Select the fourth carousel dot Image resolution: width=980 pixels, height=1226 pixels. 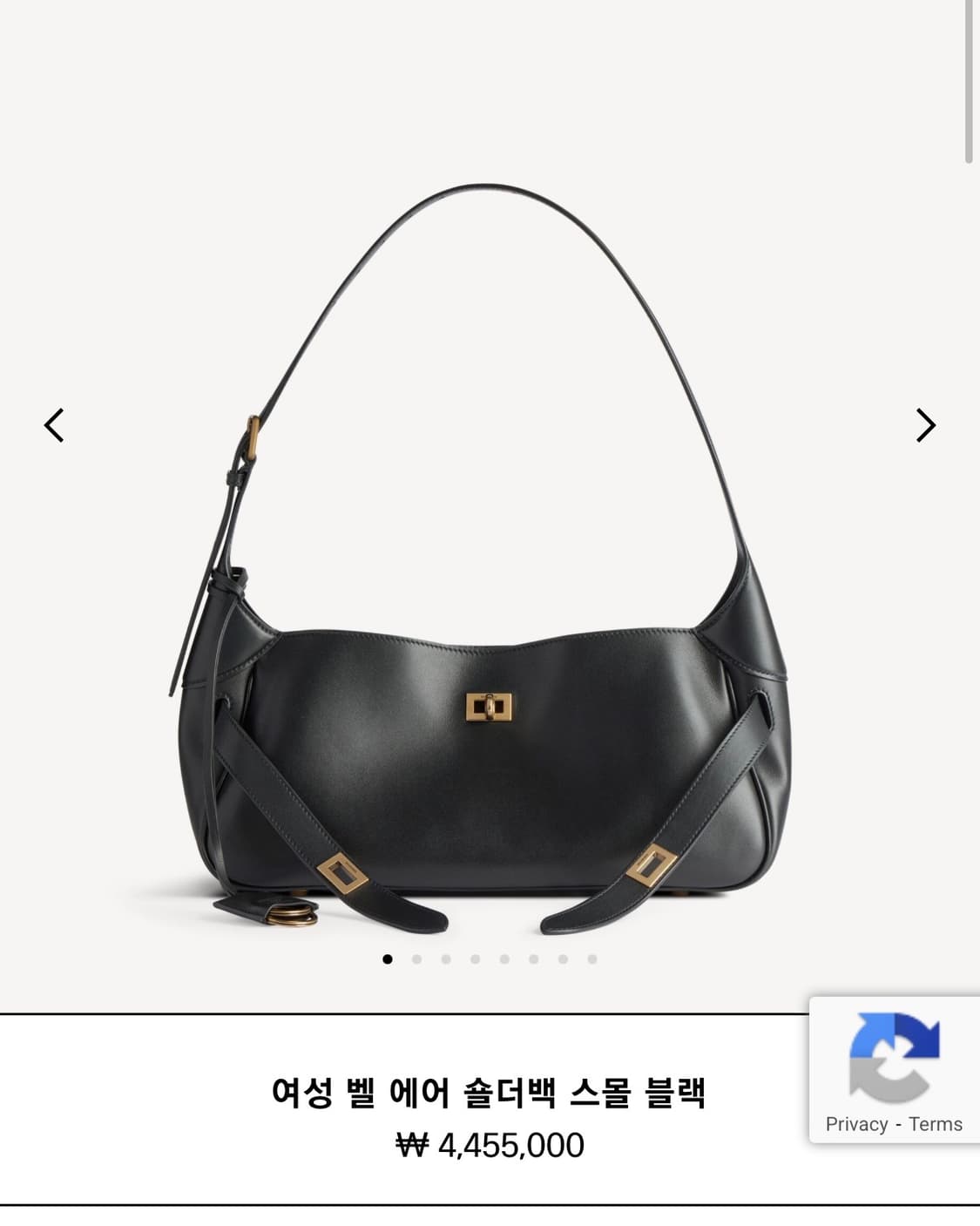click(473, 959)
